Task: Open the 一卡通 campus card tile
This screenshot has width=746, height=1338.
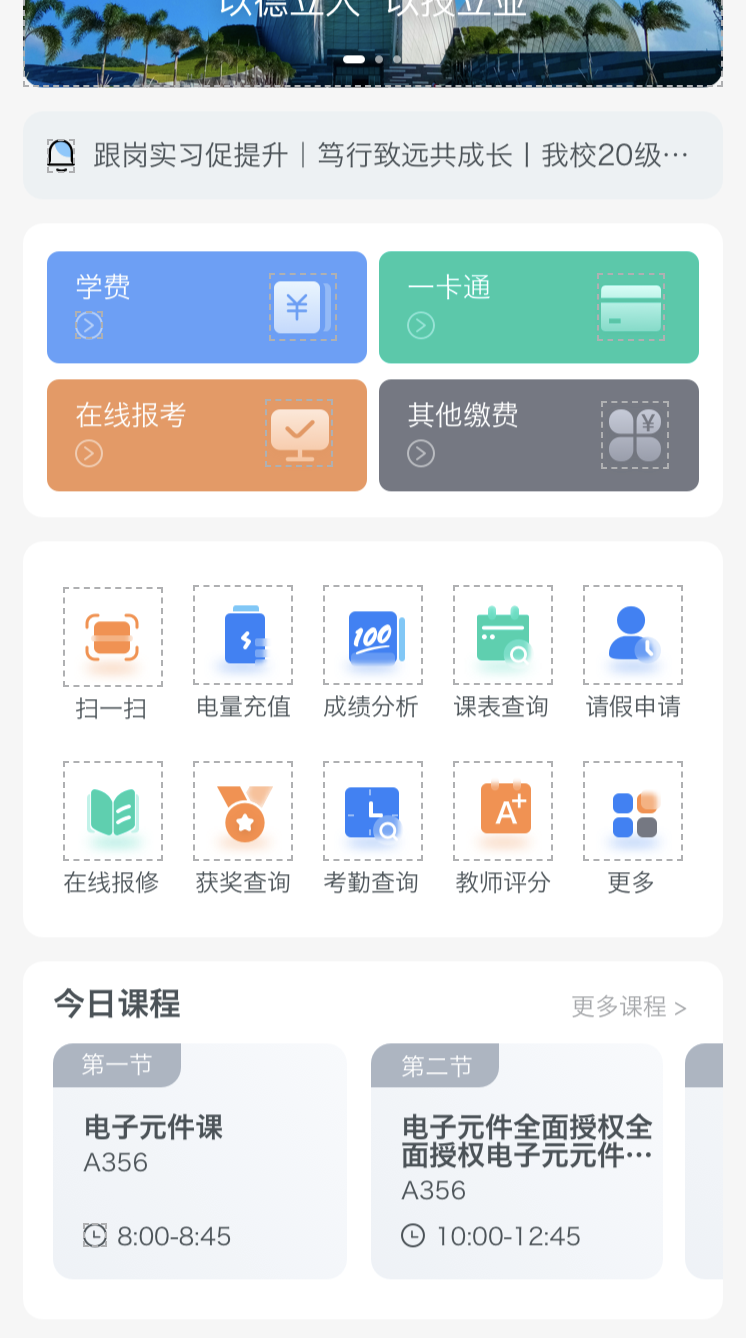Action: (538, 307)
